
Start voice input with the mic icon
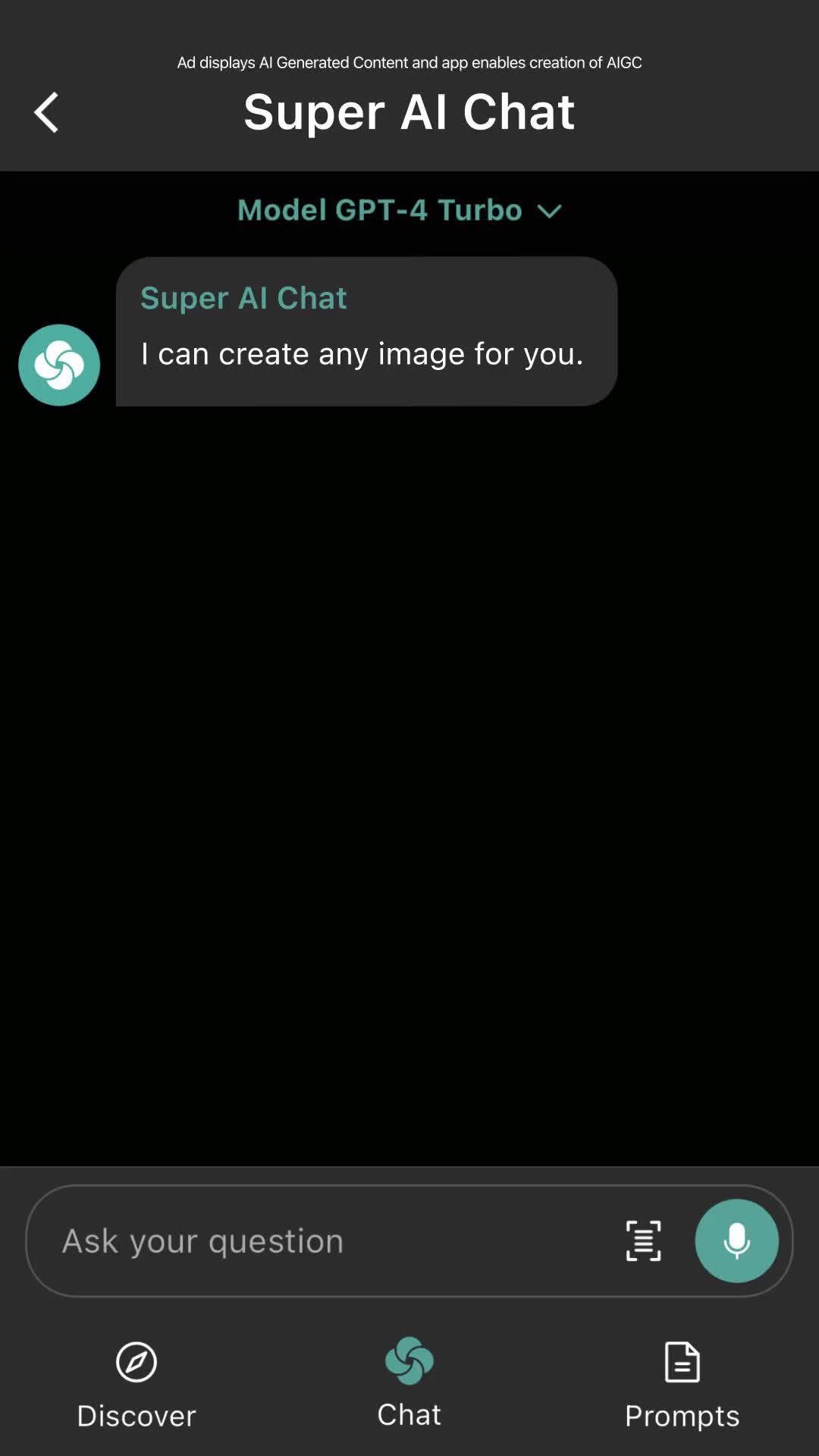click(x=736, y=1240)
